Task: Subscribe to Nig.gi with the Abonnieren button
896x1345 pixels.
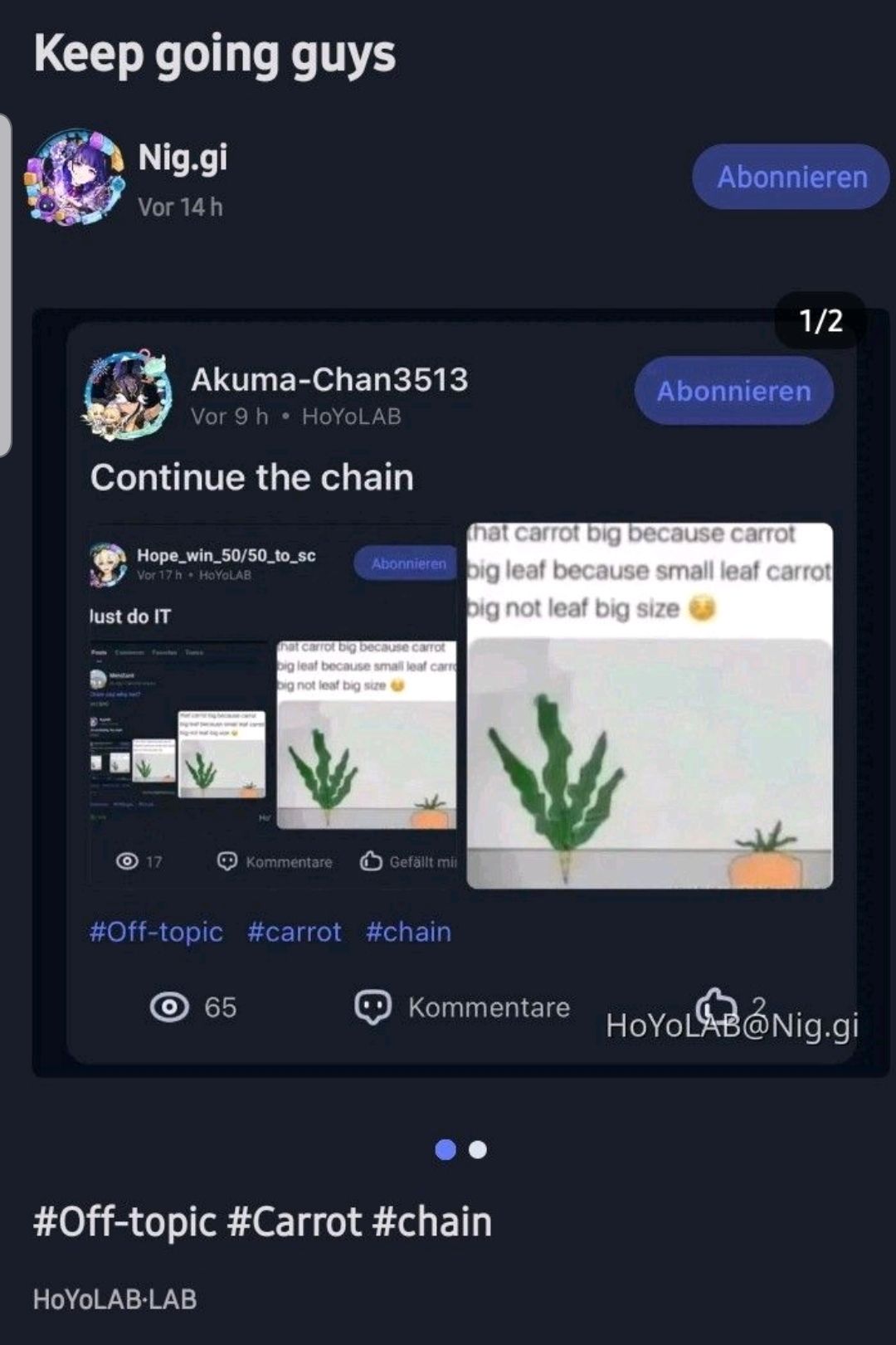Action: click(791, 177)
